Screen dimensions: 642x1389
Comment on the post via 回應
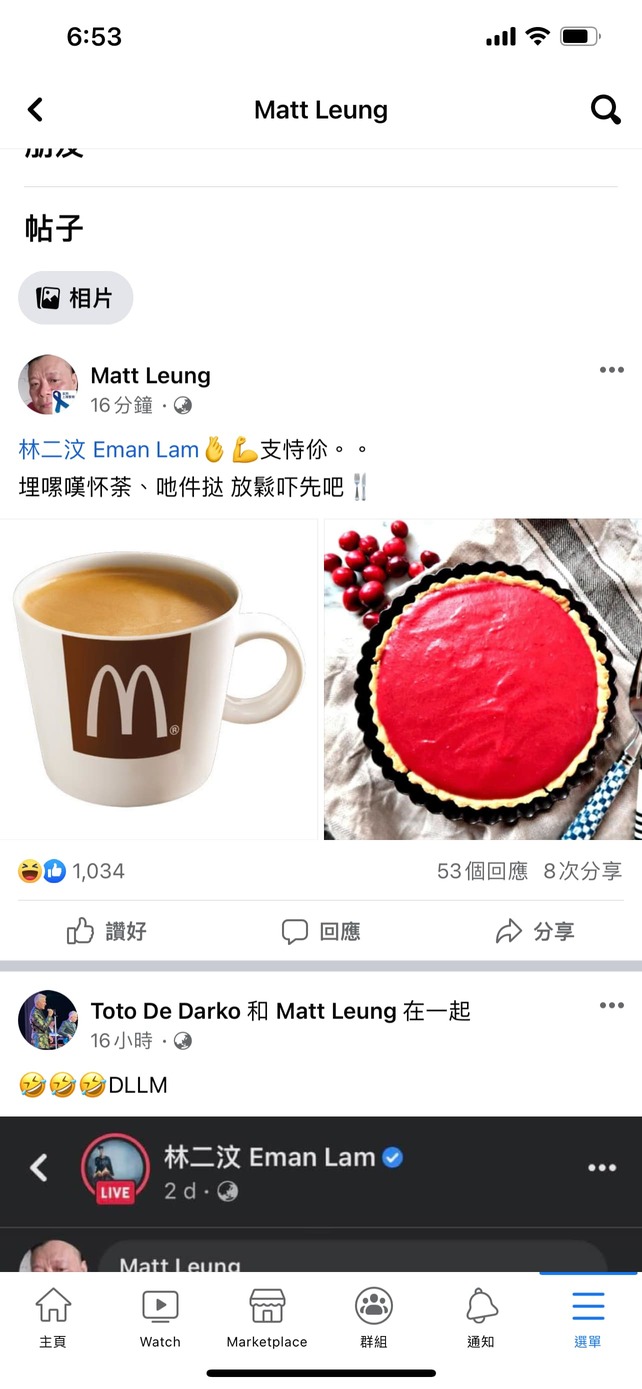[321, 932]
